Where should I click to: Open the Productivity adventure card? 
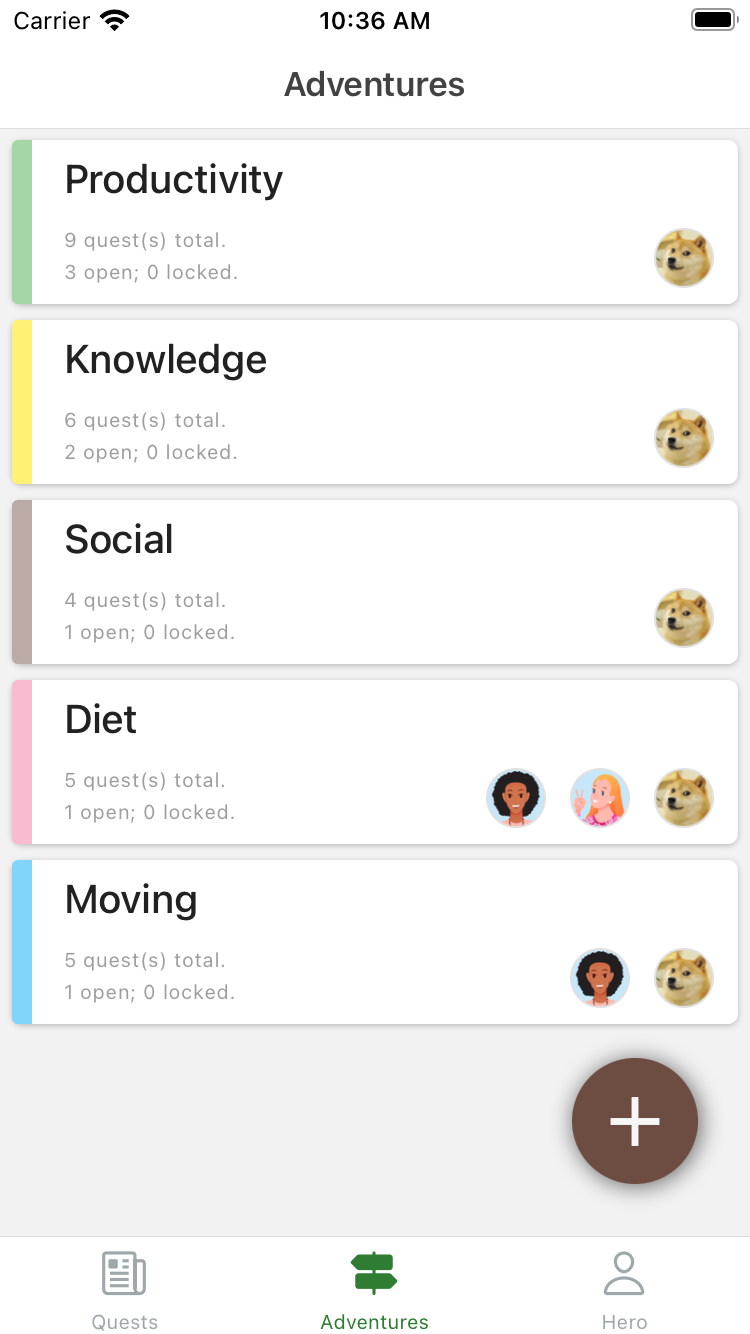coord(375,222)
